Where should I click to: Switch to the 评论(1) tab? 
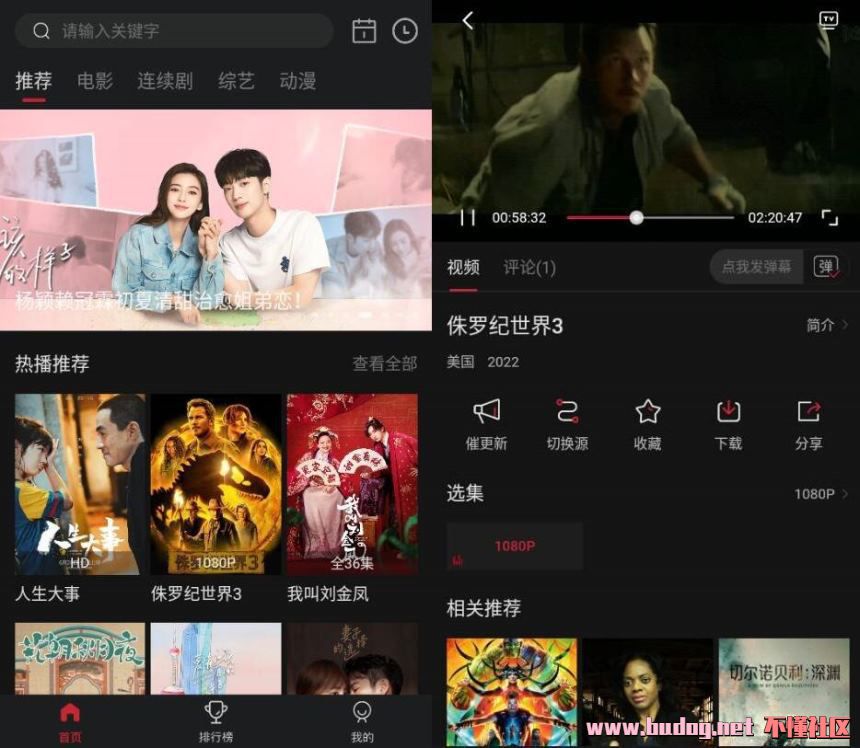pyautogui.click(x=529, y=267)
